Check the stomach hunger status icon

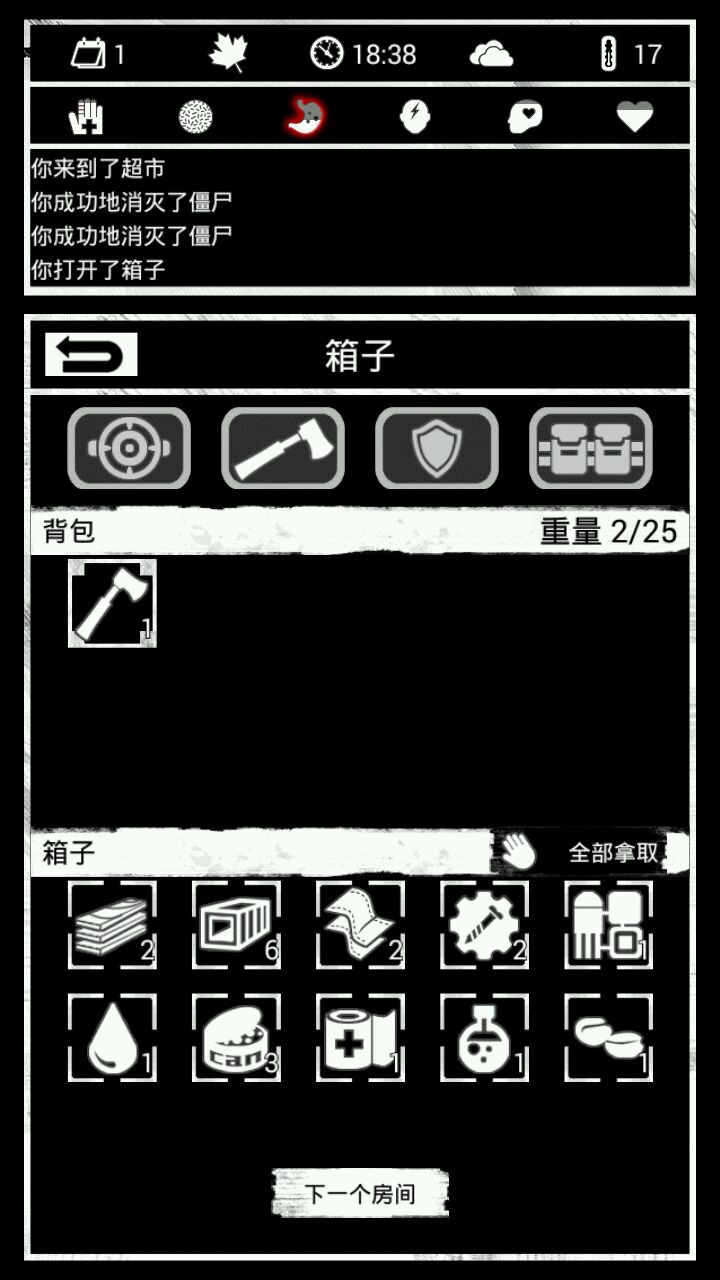306,117
